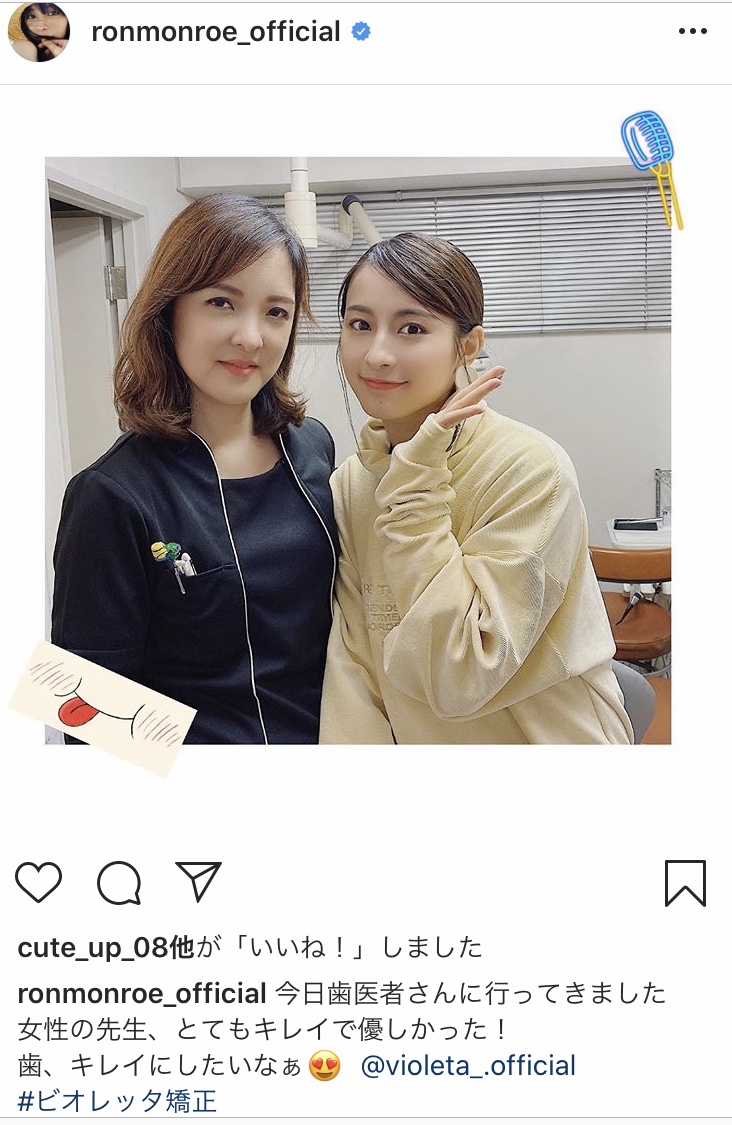
Task: Open ronmonroe_official name in the caption
Action: coord(141,994)
